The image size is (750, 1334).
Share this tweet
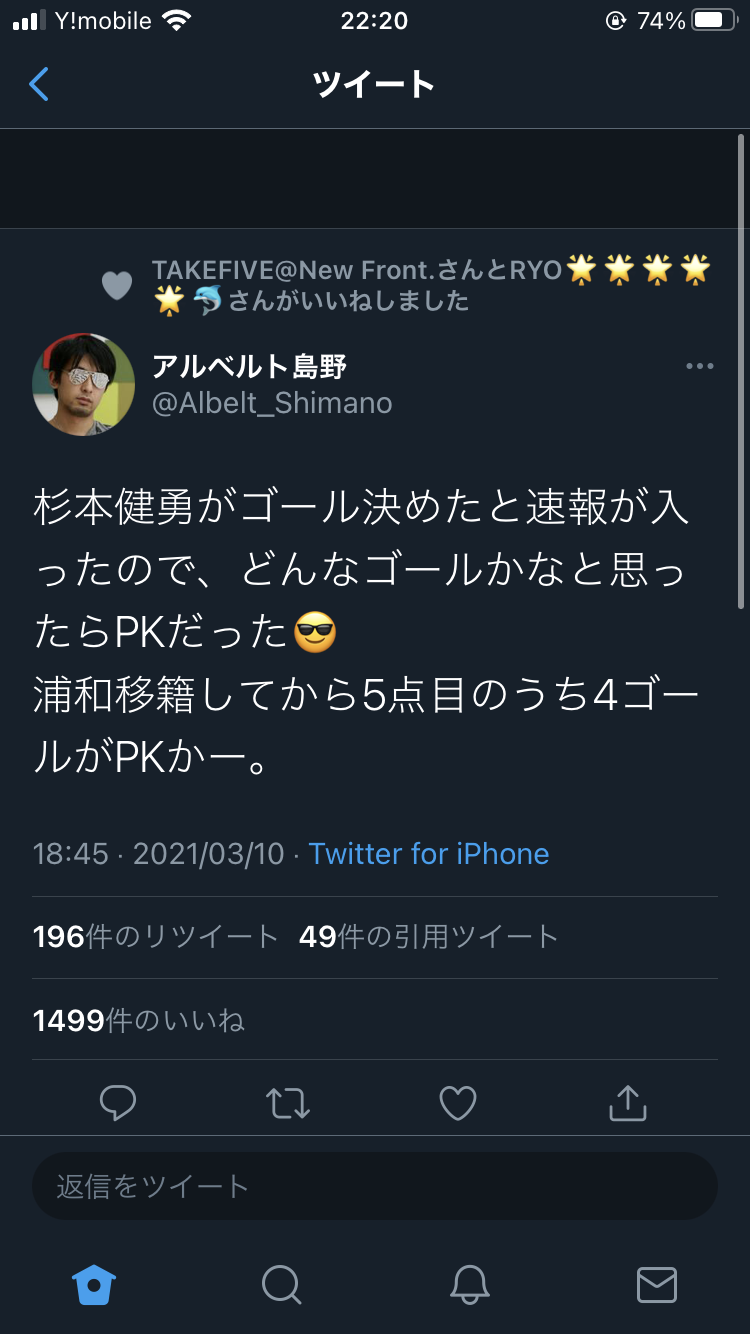pos(627,1103)
